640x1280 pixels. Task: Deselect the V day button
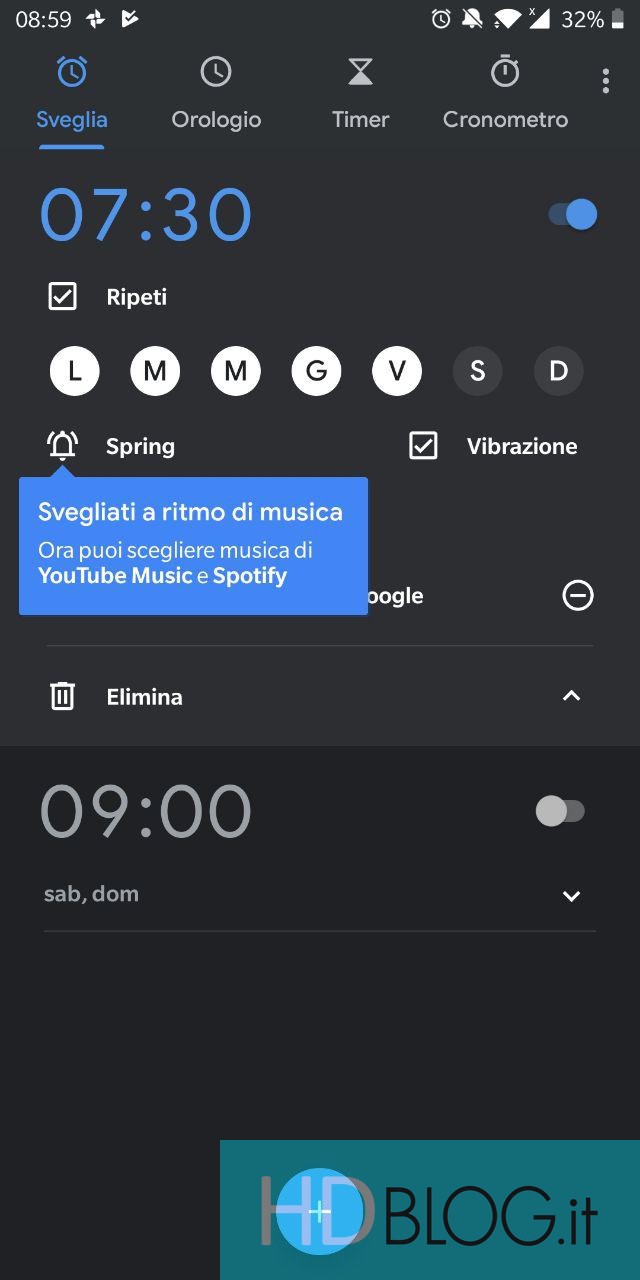pos(397,372)
